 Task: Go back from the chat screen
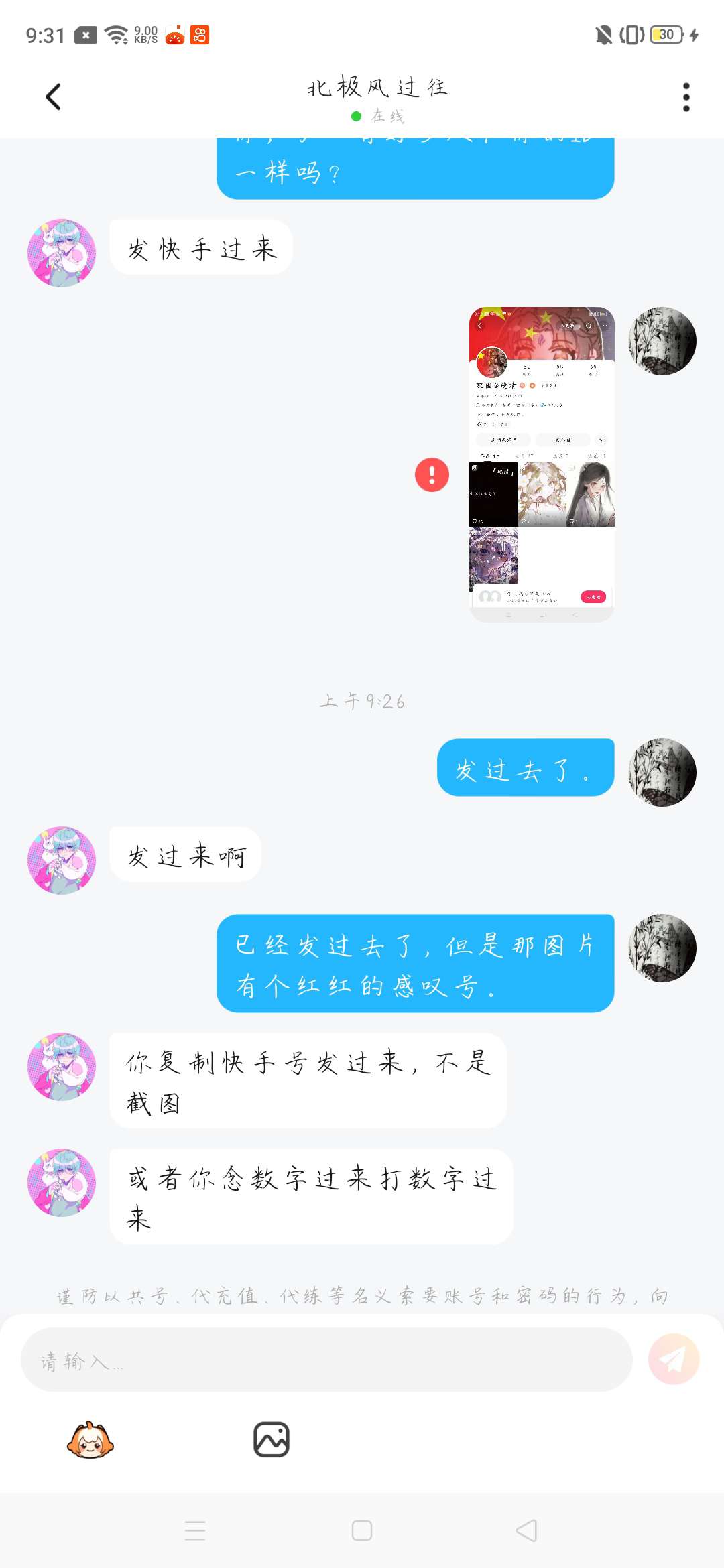(x=53, y=97)
